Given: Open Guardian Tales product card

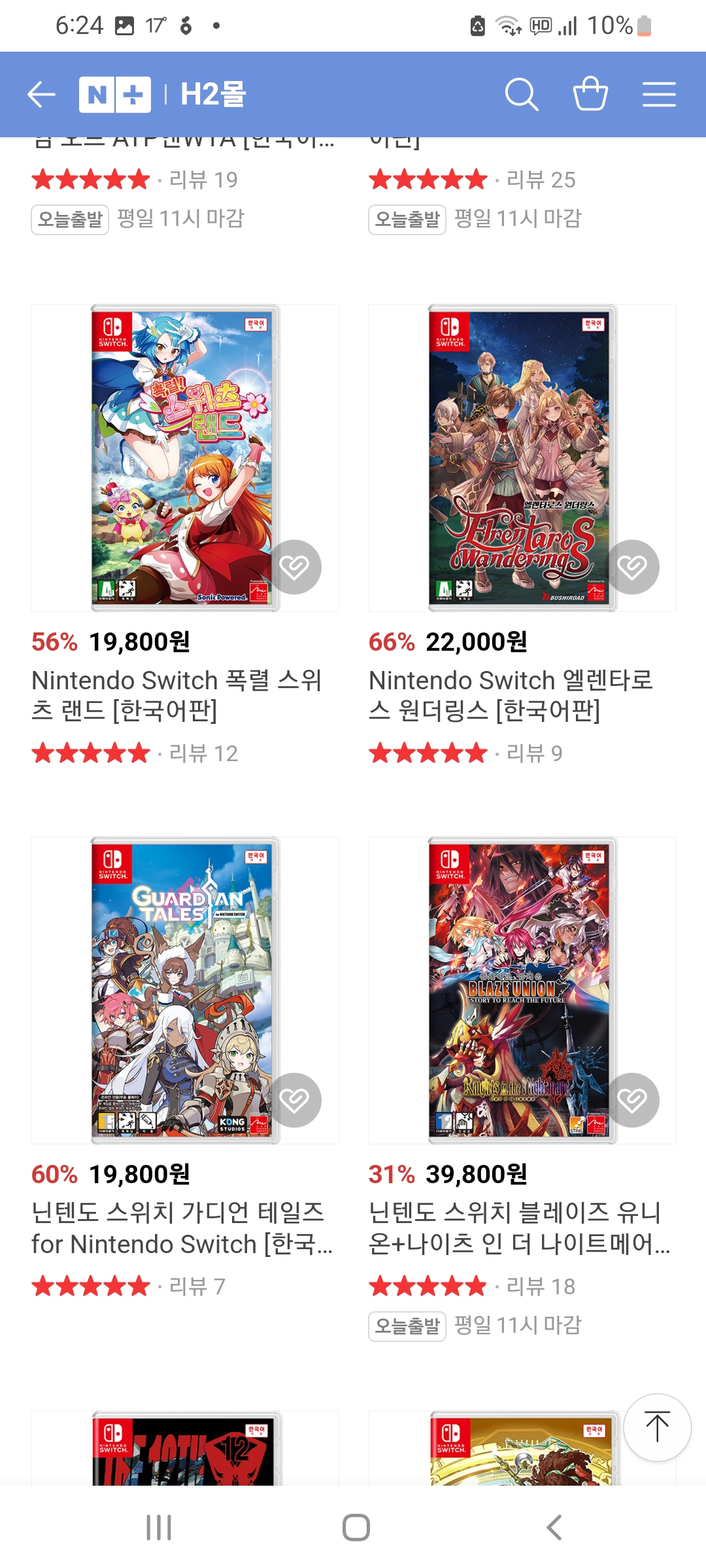Looking at the screenshot, I should (185, 990).
